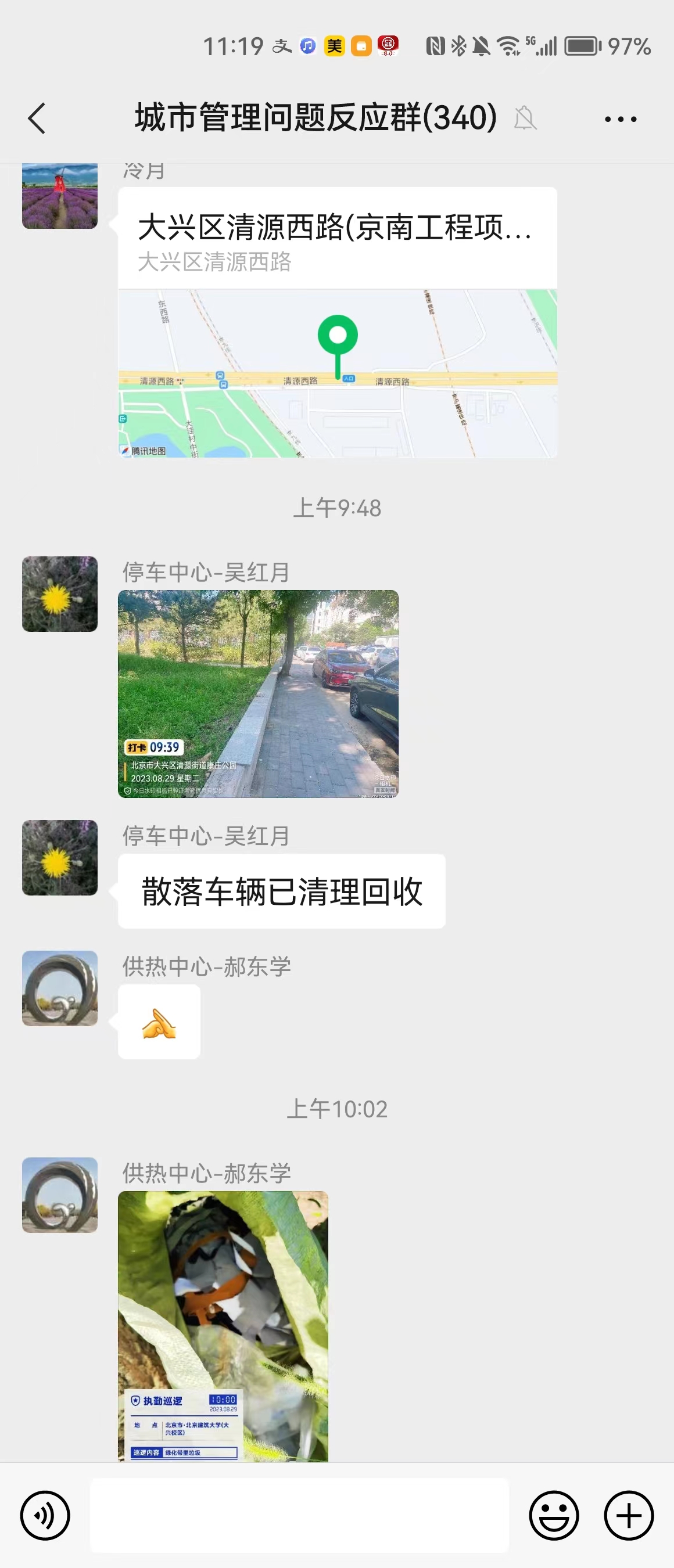The height and width of the screenshot is (1568, 674).
Task: Open the shared 大兴区清源西路 location card
Action: 338,323
